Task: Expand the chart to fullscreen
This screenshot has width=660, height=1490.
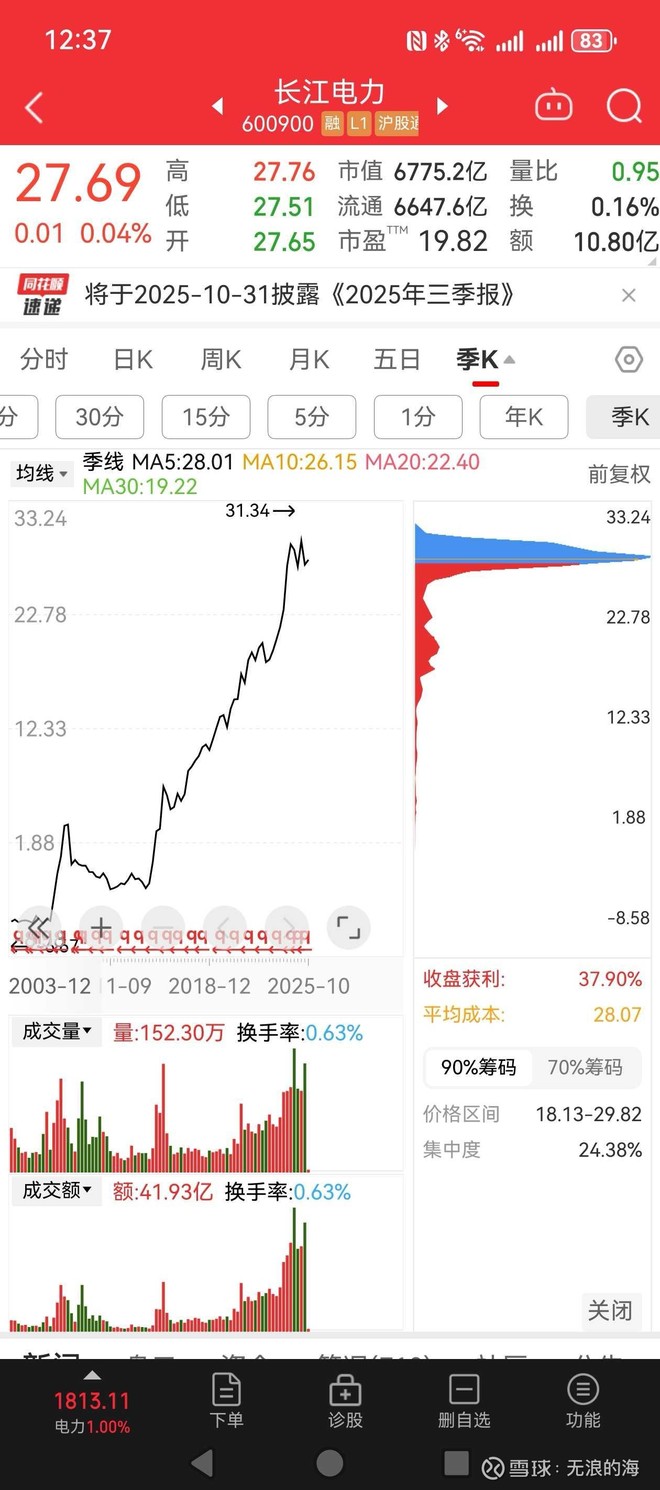Action: (x=348, y=928)
